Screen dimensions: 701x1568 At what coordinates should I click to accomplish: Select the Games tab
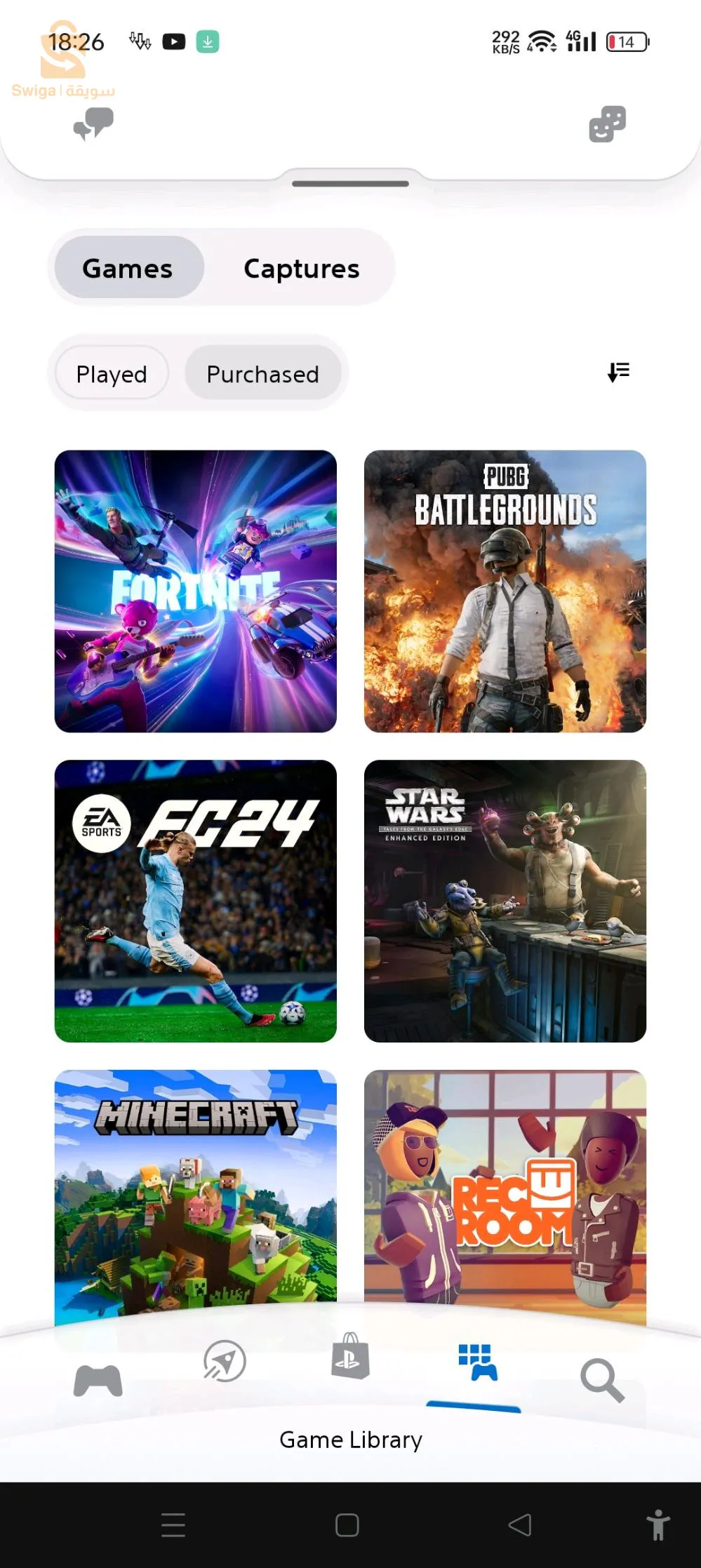[x=128, y=268]
